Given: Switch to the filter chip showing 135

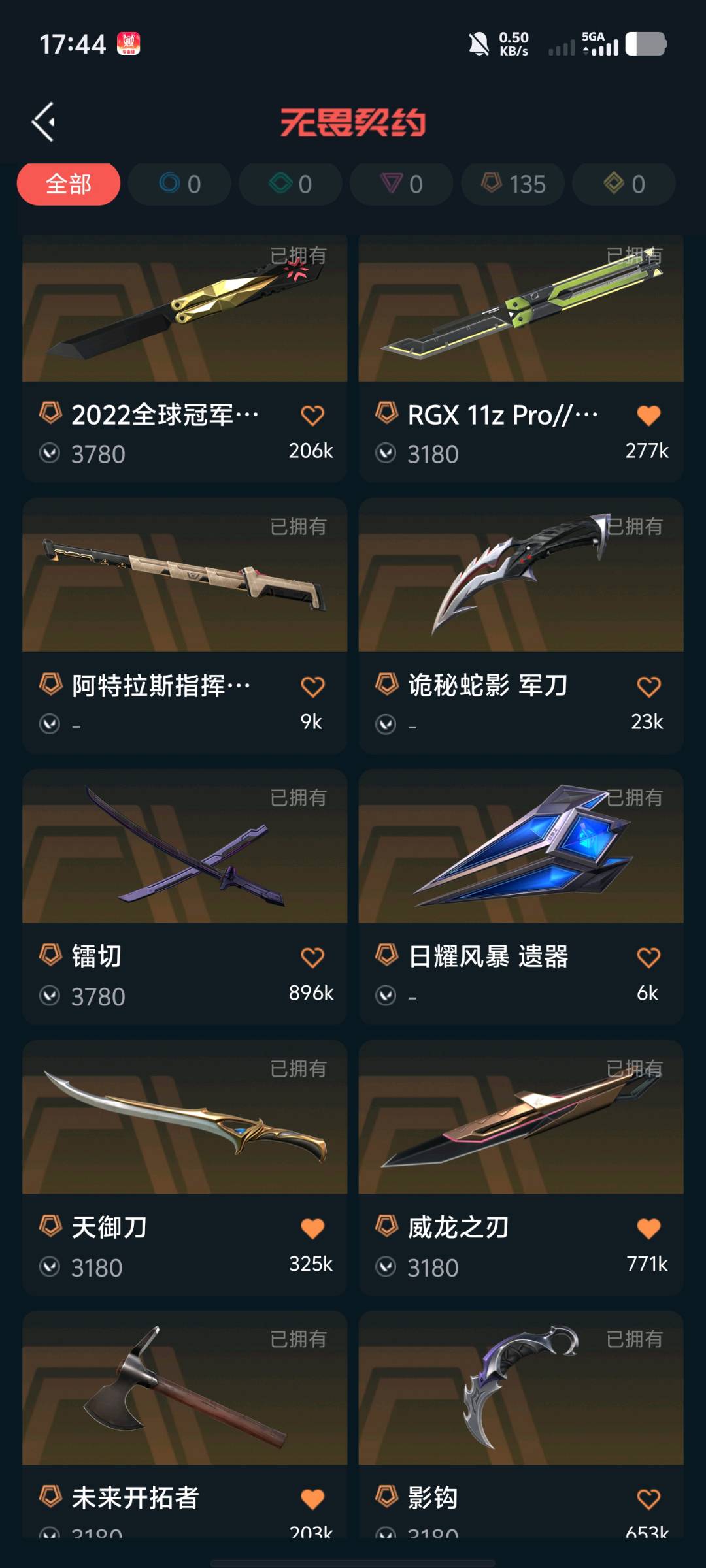Looking at the screenshot, I should [513, 184].
